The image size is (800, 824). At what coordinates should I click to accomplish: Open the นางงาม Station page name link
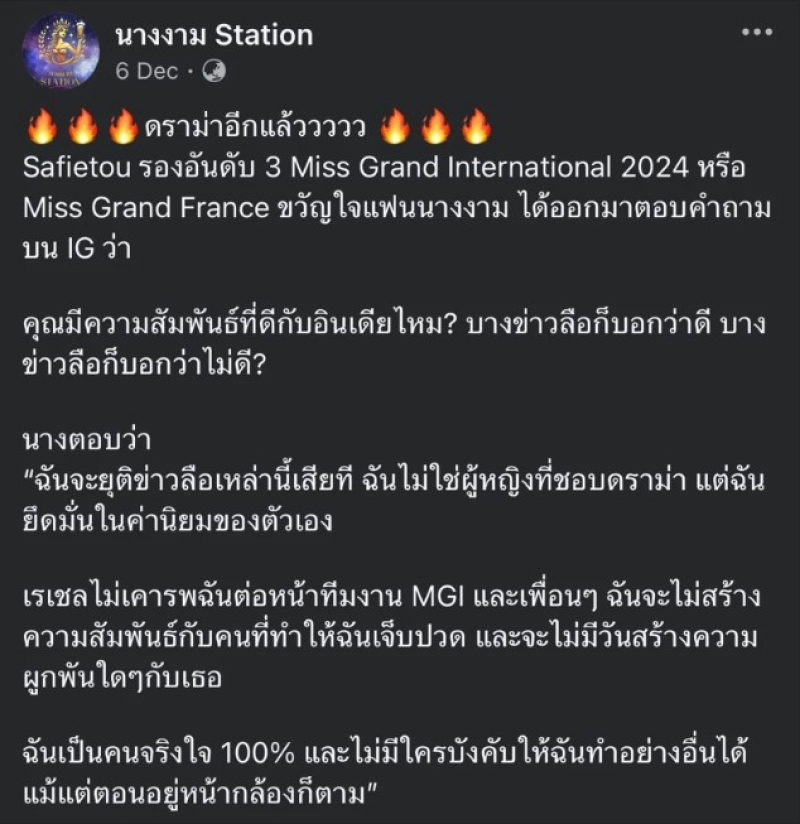tap(214, 36)
